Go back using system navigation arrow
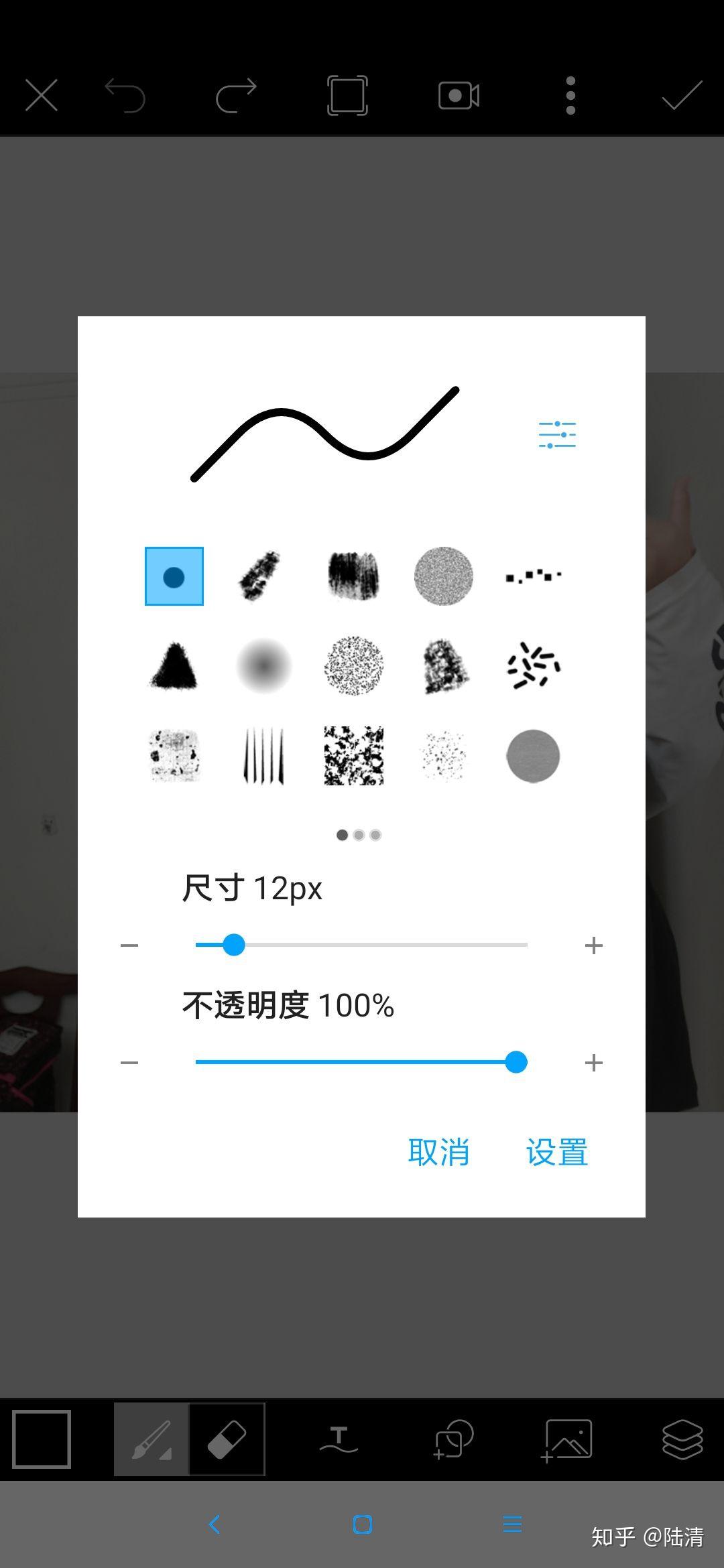The image size is (724, 1568). [215, 1524]
